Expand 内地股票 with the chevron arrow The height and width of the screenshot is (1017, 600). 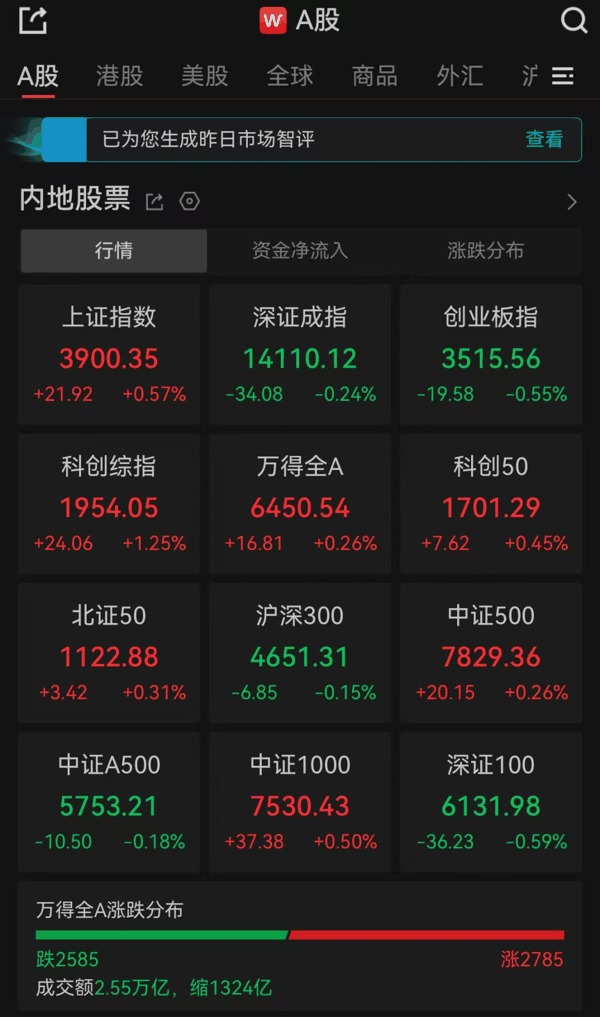[x=571, y=202]
